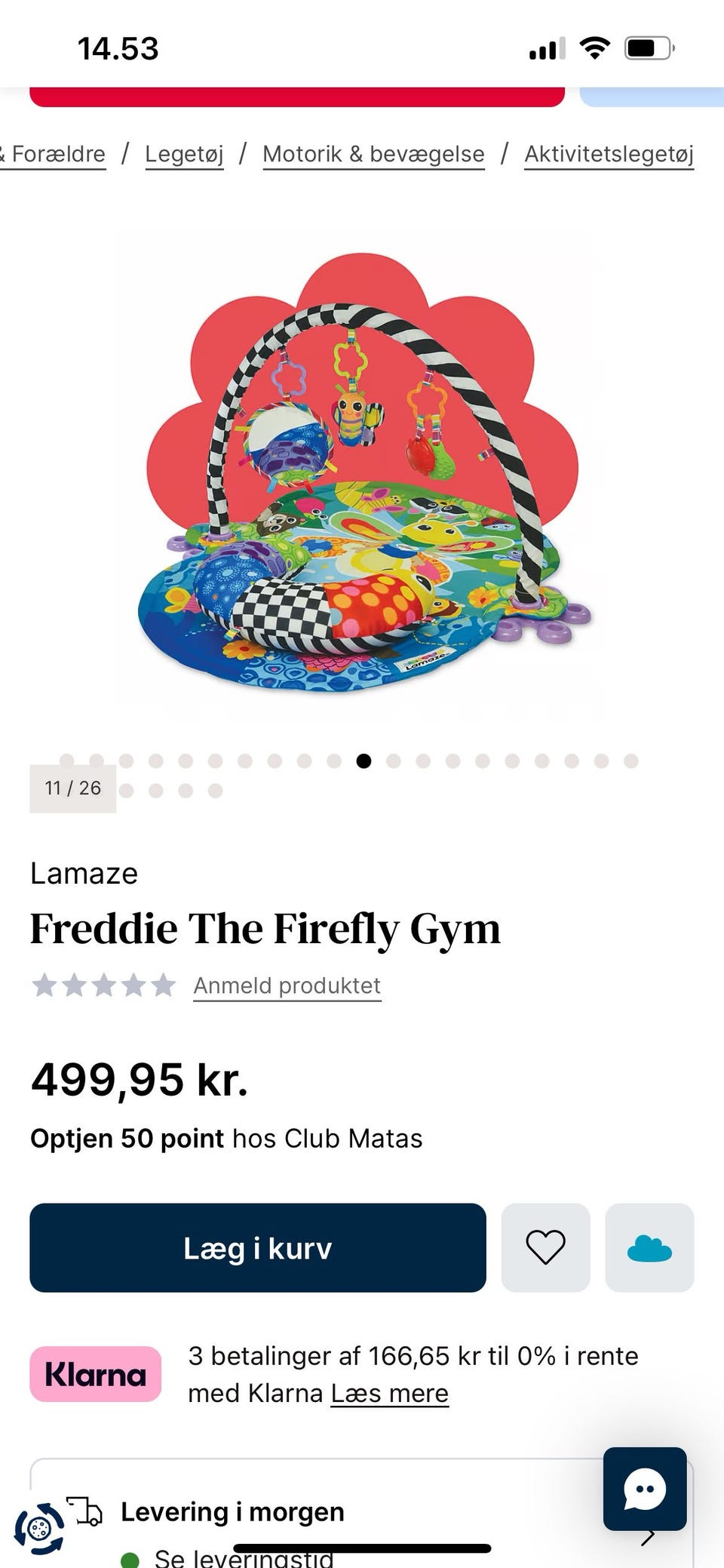The height and width of the screenshot is (1568, 724).
Task: Open the round cookie settings icon
Action: [40, 1529]
